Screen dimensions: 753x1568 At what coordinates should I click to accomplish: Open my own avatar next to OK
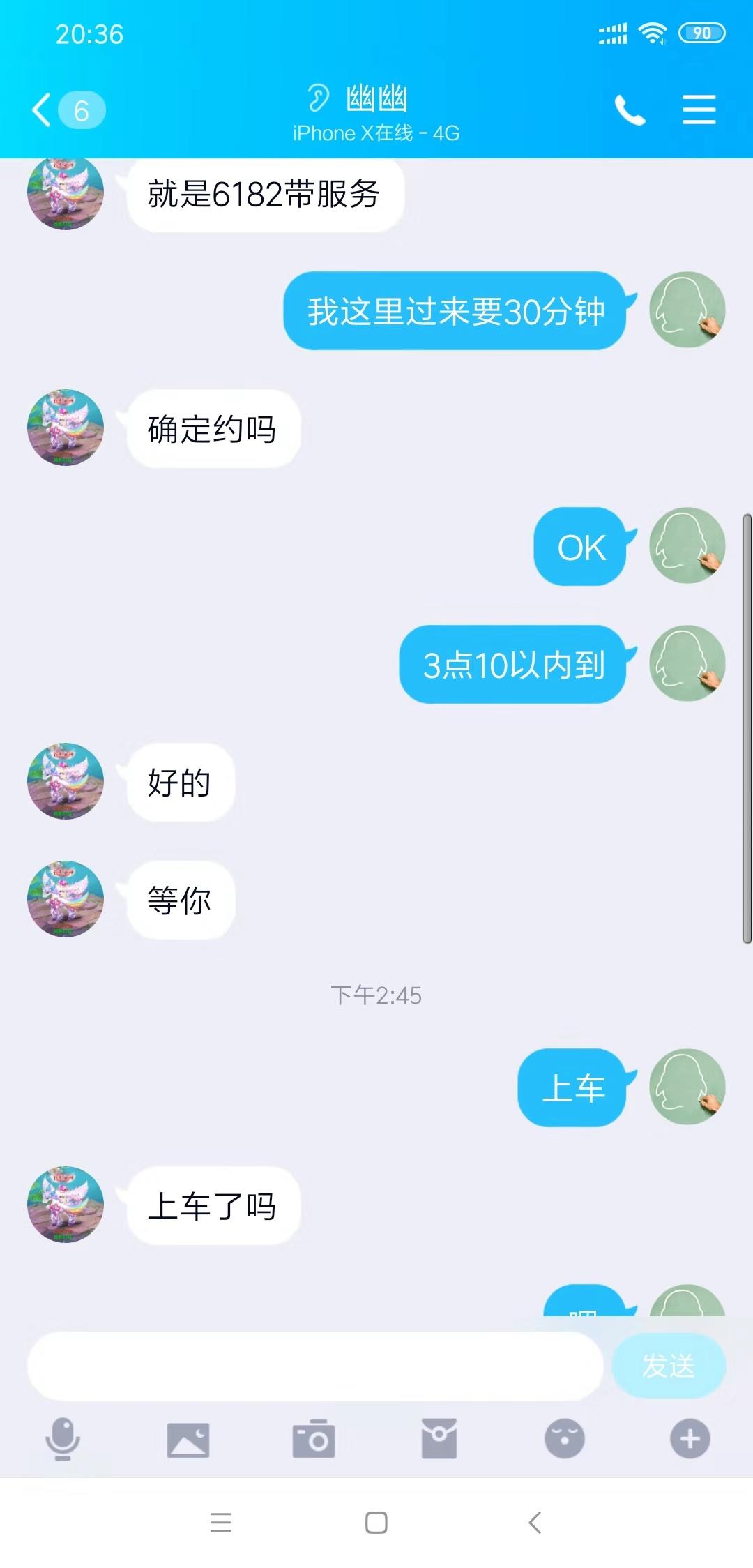(x=687, y=545)
